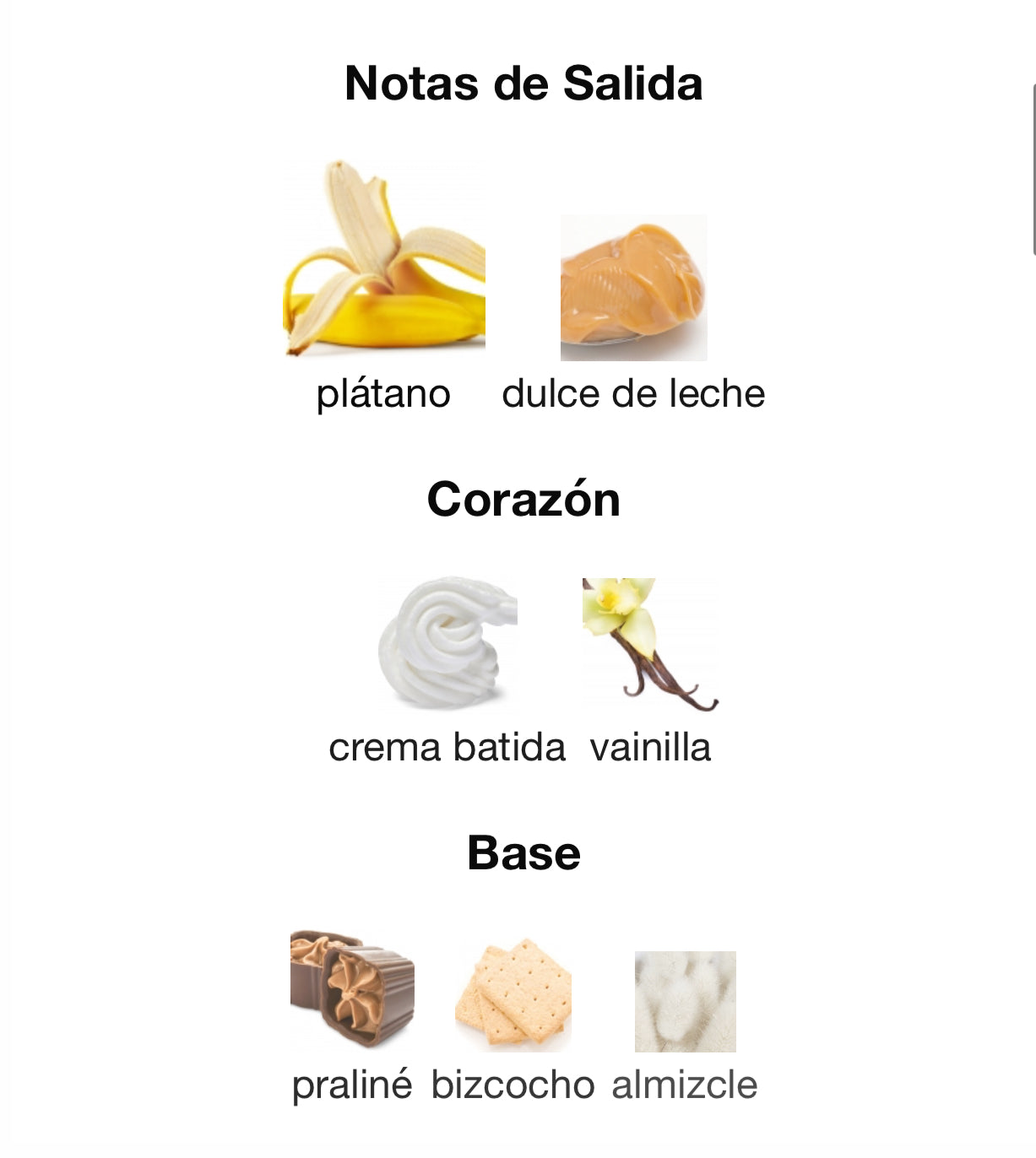Open the dulce de leche note
The height and width of the screenshot is (1158, 1036).
pos(633,288)
